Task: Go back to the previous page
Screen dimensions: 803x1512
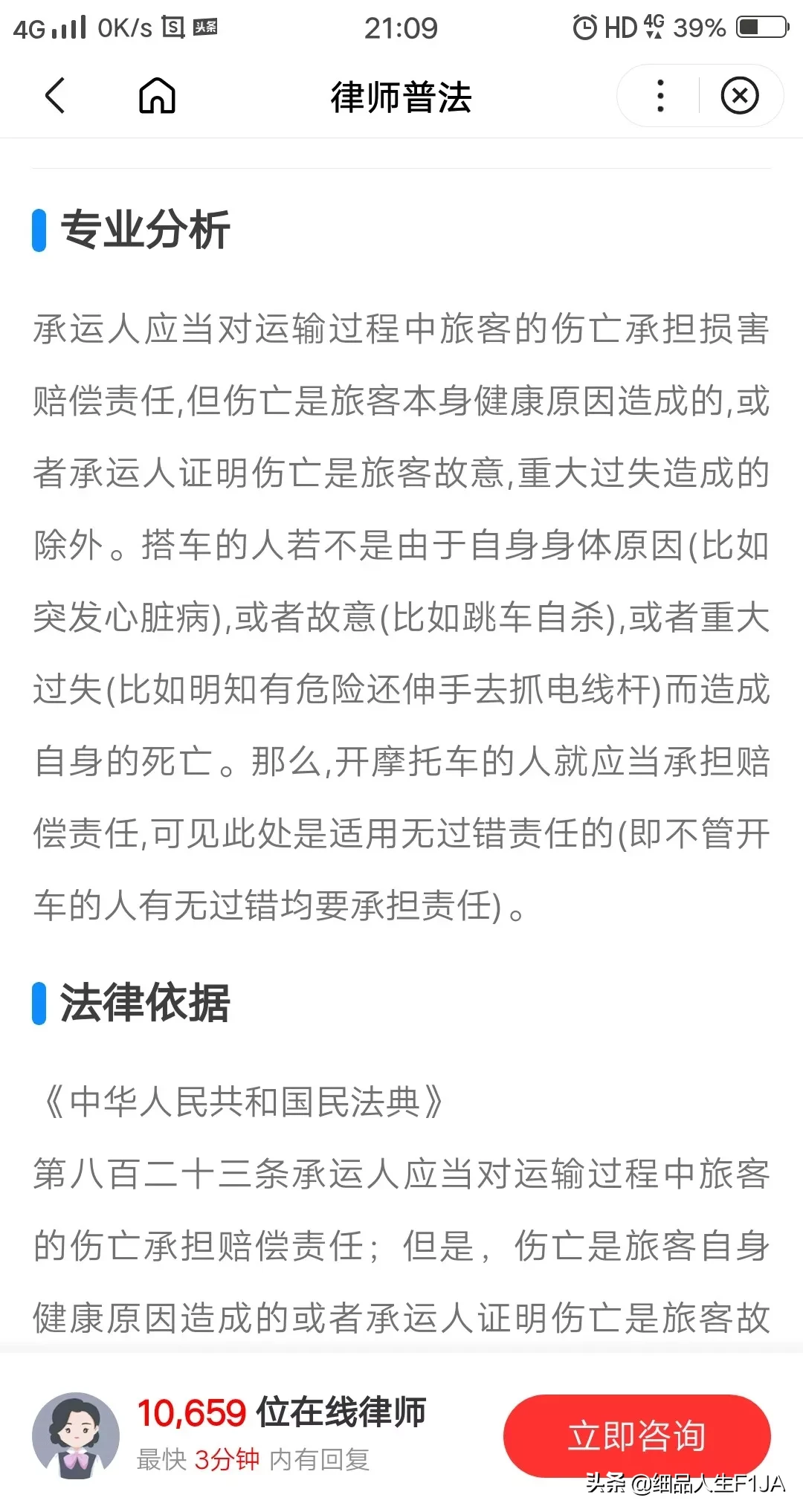Action: pyautogui.click(x=55, y=96)
